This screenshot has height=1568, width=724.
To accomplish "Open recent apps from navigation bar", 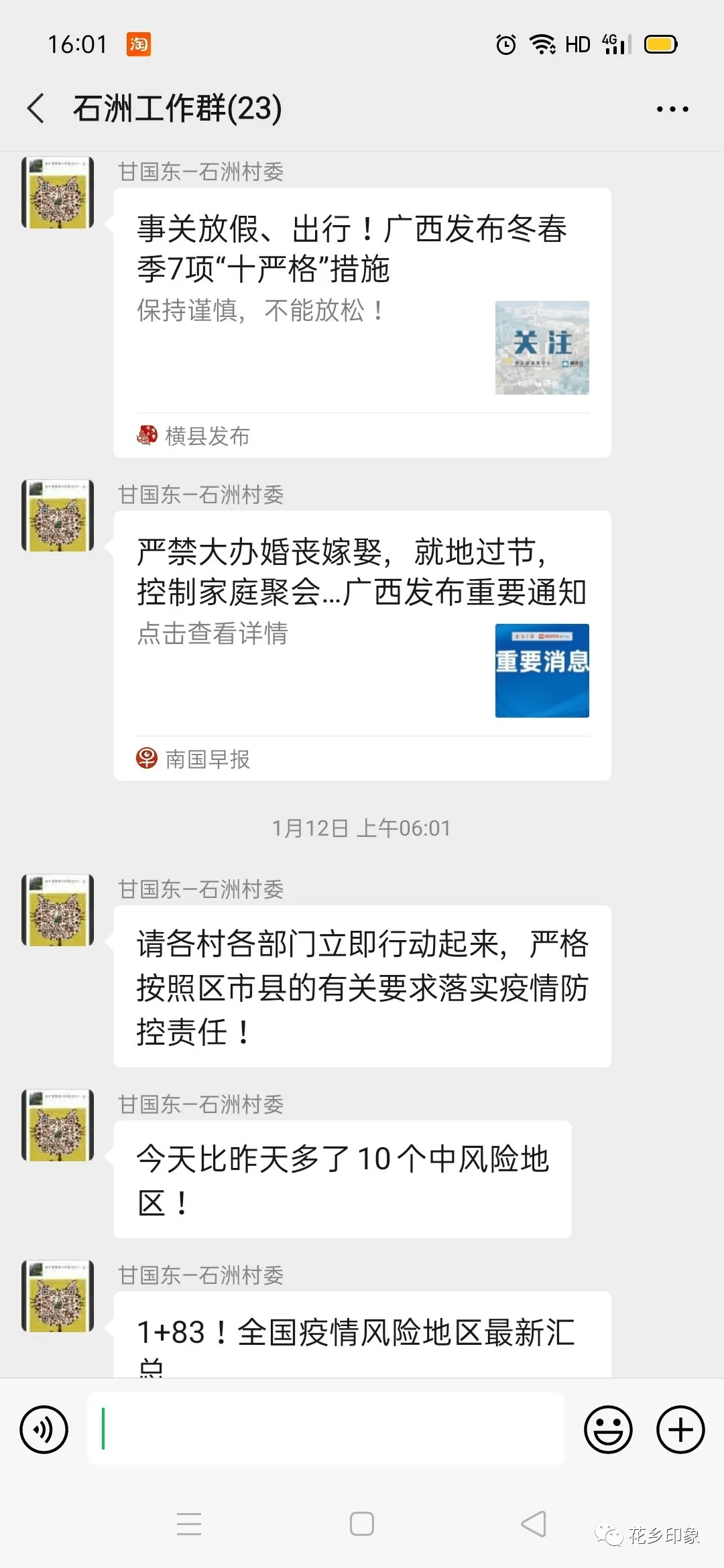I will click(x=189, y=1523).
